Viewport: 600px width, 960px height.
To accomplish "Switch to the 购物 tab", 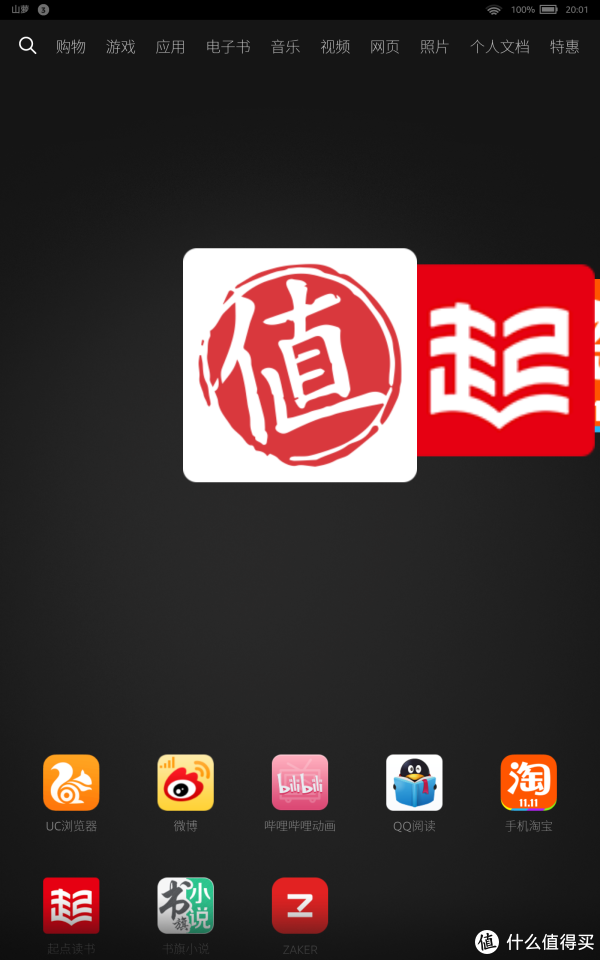I will pyautogui.click(x=71, y=47).
